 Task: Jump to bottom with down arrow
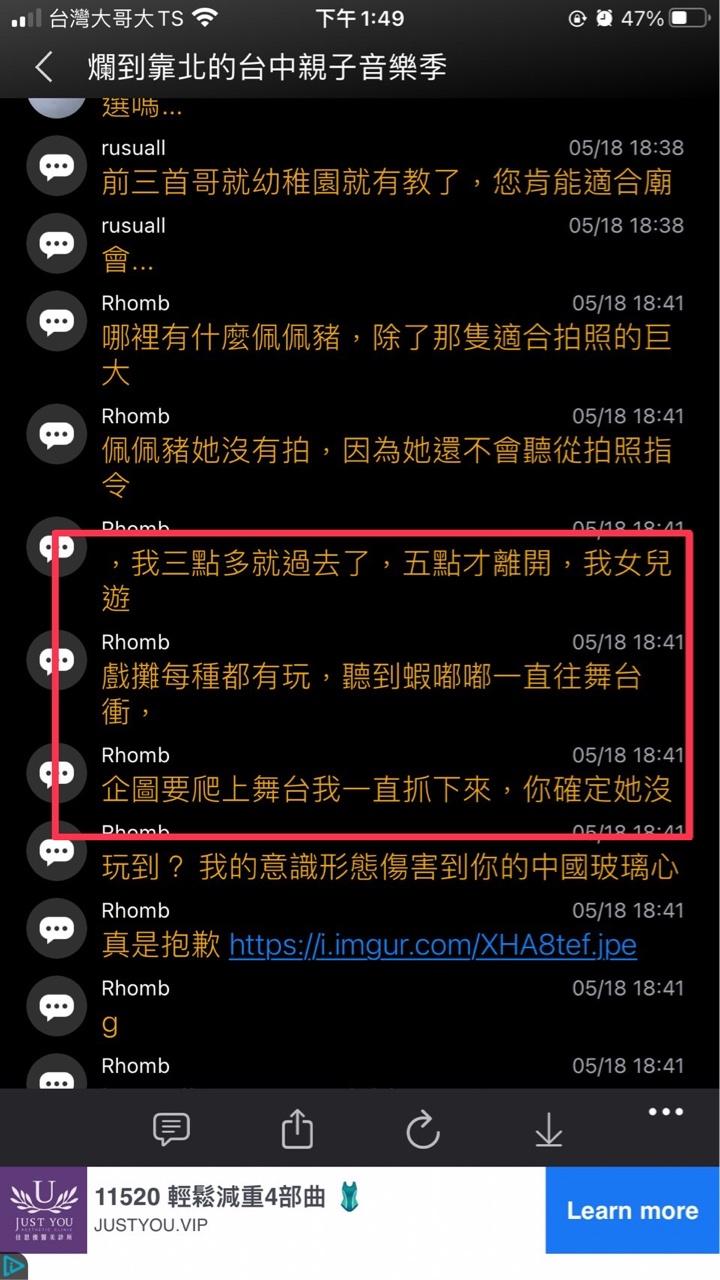(548, 1130)
